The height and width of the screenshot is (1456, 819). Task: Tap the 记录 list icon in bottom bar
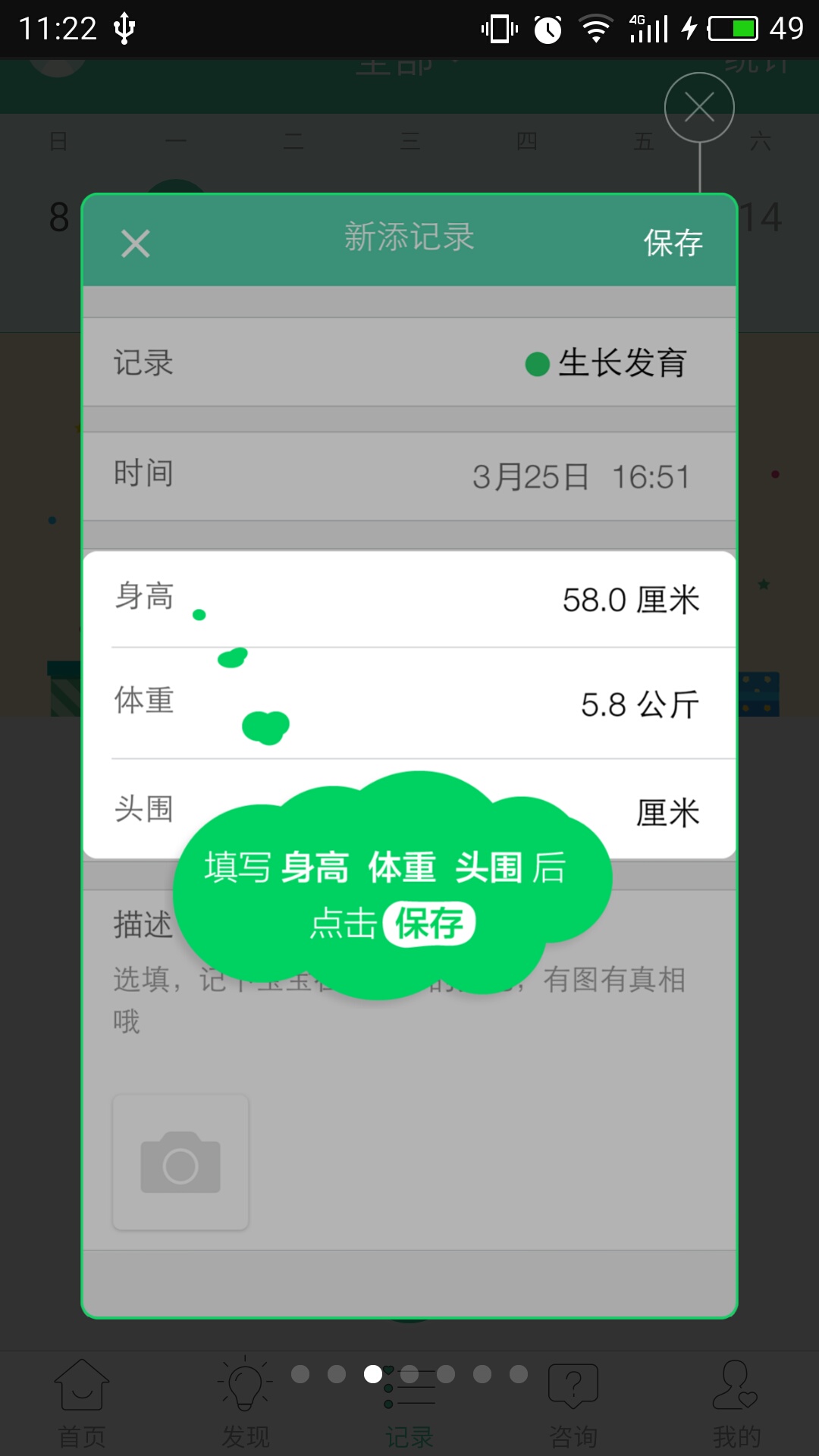[409, 1385]
